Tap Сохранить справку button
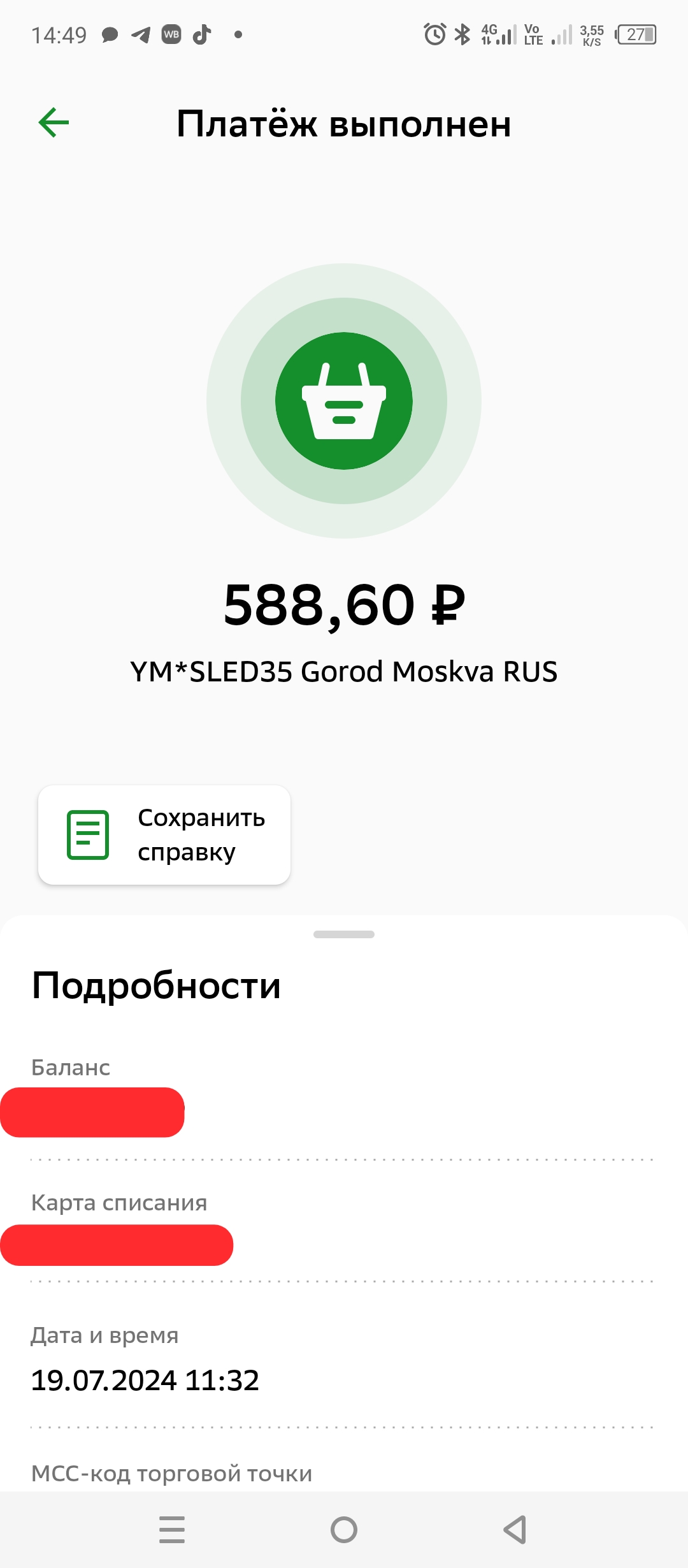Image resolution: width=688 pixels, height=1568 pixels. (164, 834)
